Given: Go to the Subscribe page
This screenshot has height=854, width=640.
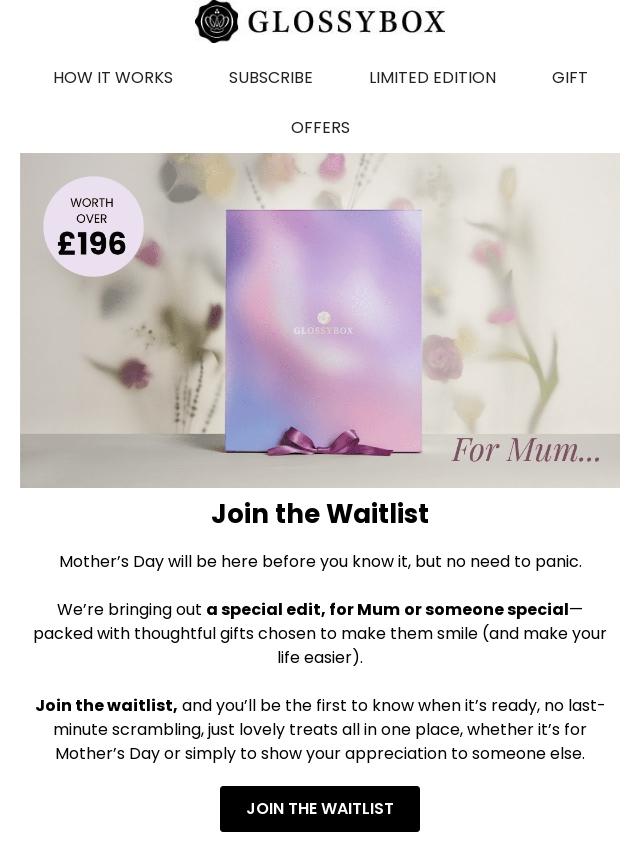Looking at the screenshot, I should click(270, 78).
